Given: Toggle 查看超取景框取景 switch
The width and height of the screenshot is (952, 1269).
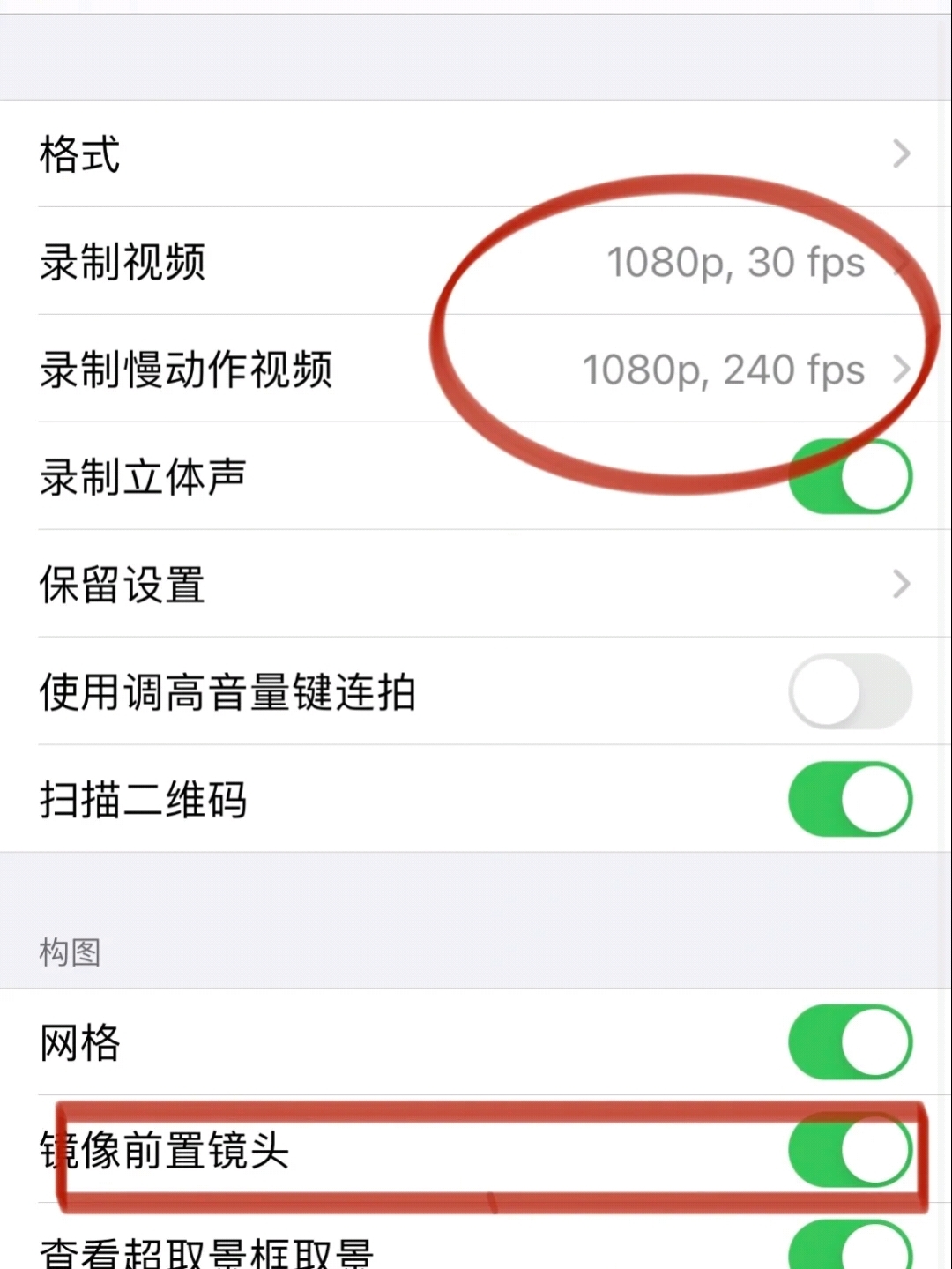Looking at the screenshot, I should pyautogui.click(x=850, y=1248).
